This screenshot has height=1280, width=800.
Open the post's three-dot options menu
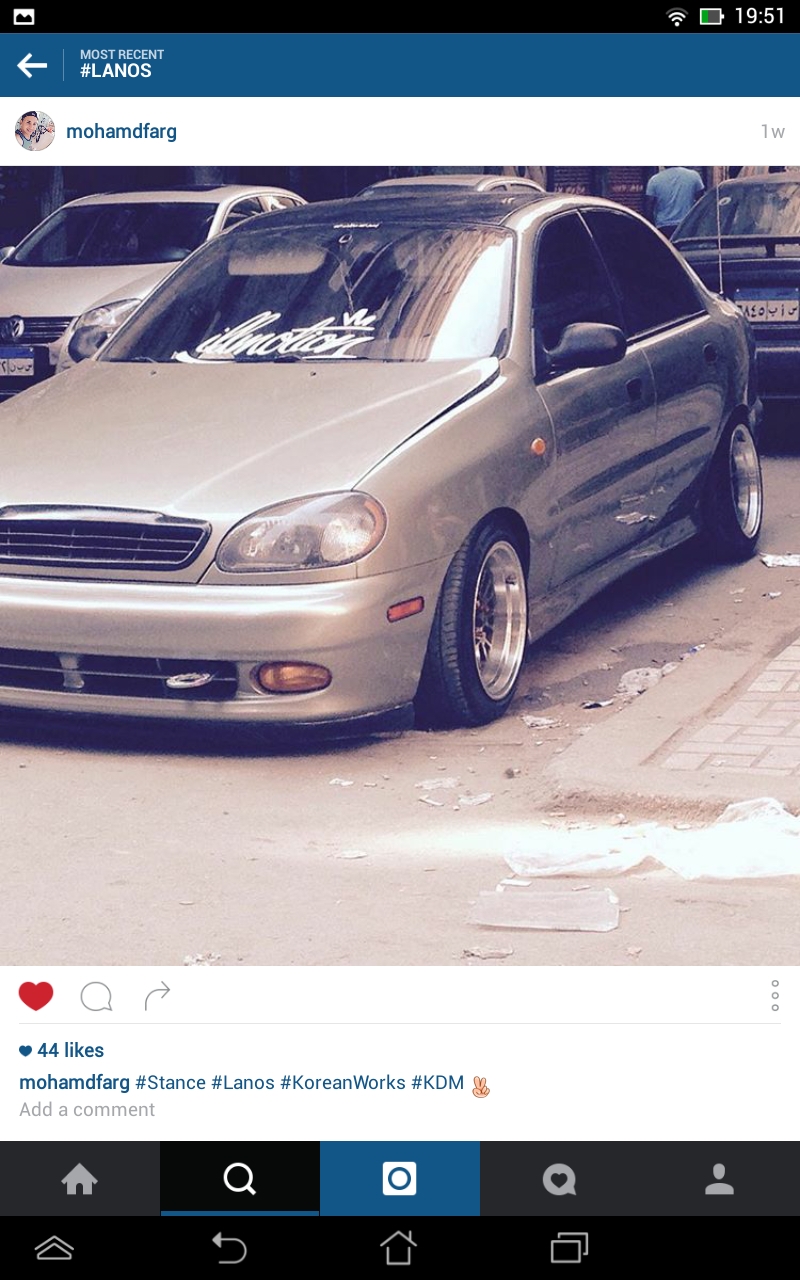774,996
